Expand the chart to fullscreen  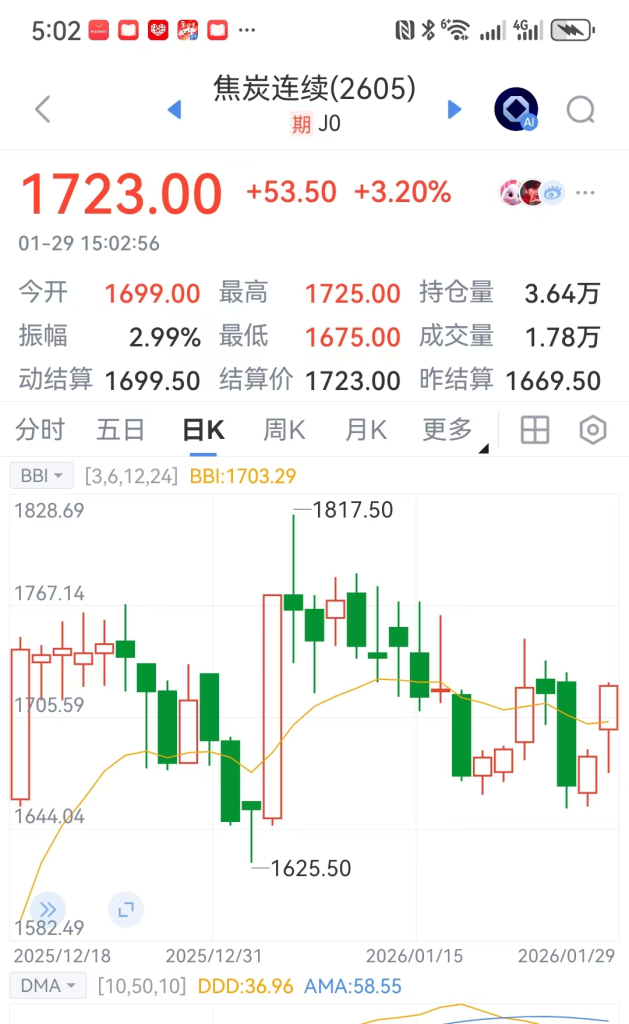pyautogui.click(x=126, y=909)
